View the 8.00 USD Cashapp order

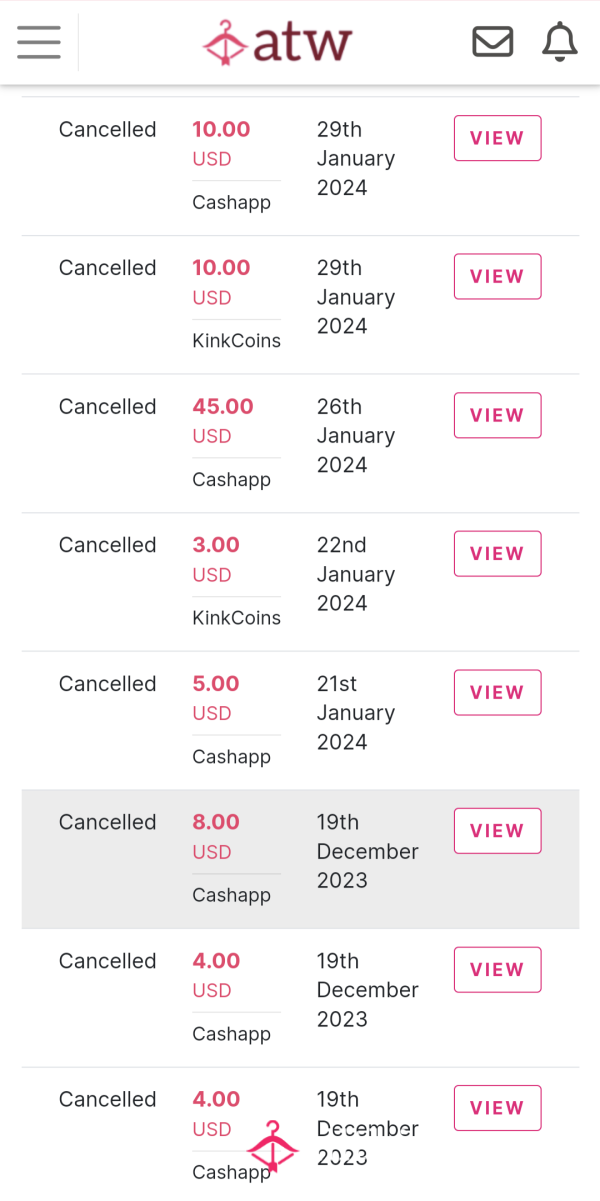pos(498,831)
